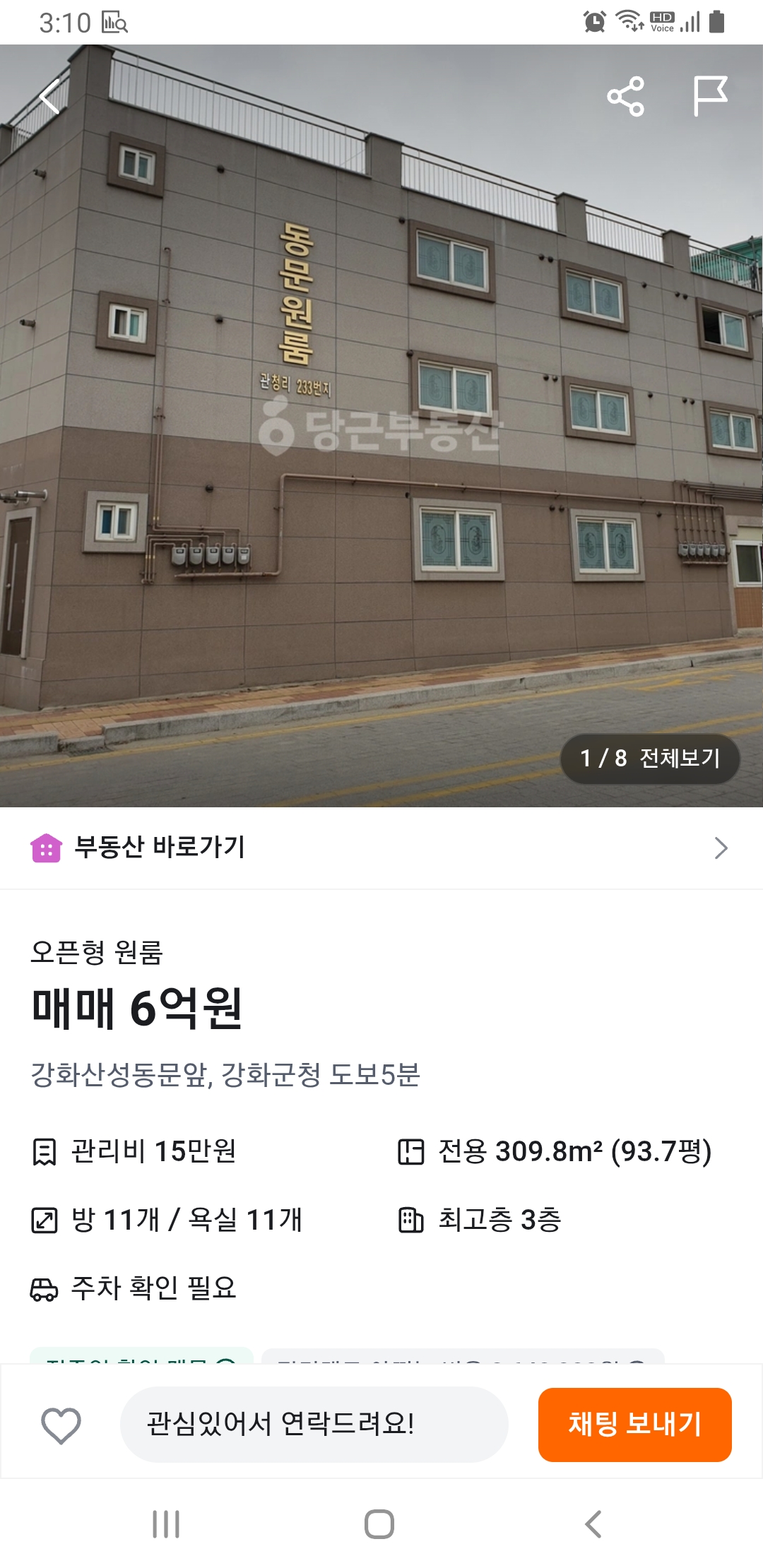763x1568 pixels.
Task: Go to the home screen
Action: click(379, 1524)
